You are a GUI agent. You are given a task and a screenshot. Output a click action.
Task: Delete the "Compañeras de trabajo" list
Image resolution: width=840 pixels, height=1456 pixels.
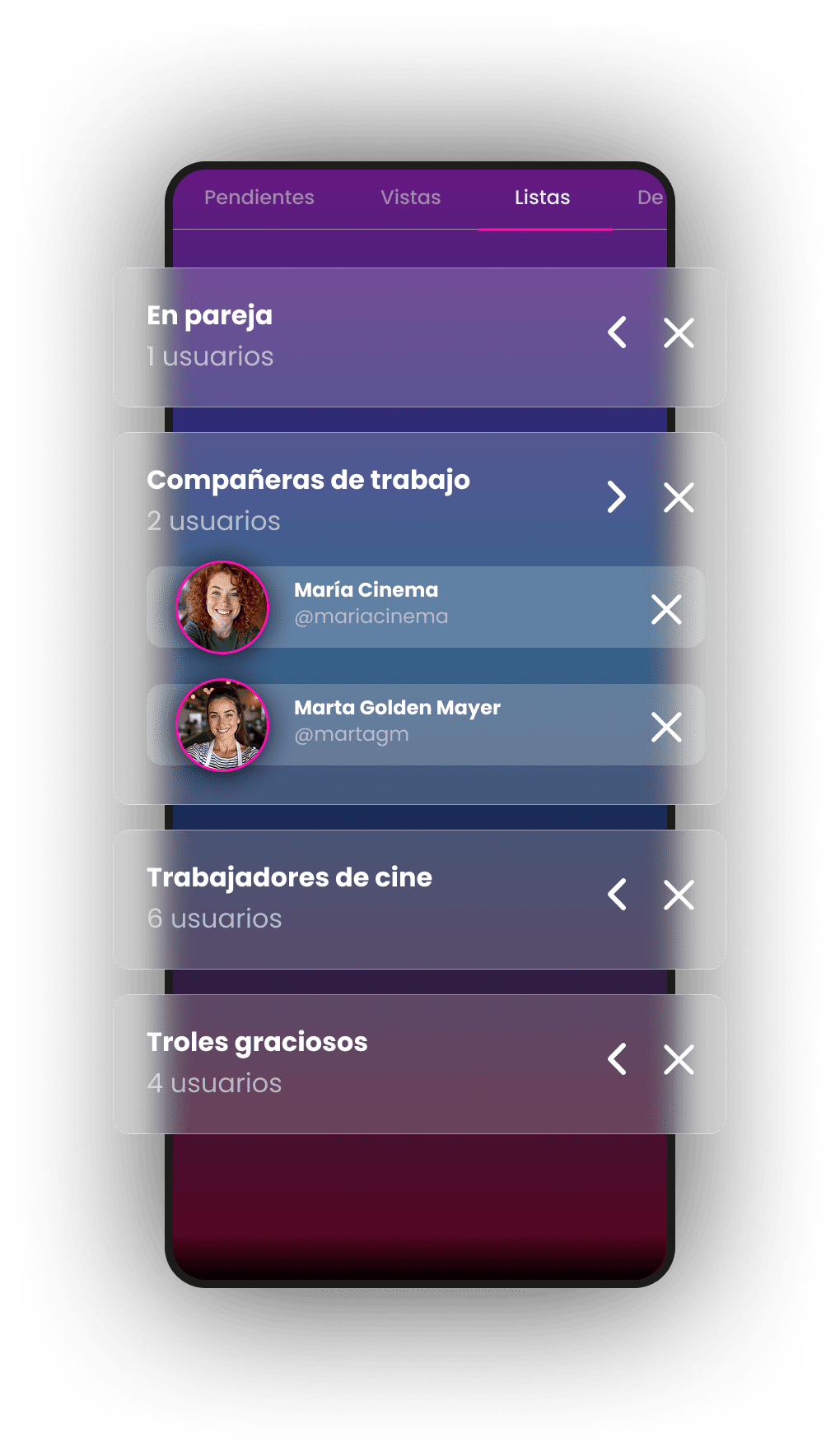[679, 497]
